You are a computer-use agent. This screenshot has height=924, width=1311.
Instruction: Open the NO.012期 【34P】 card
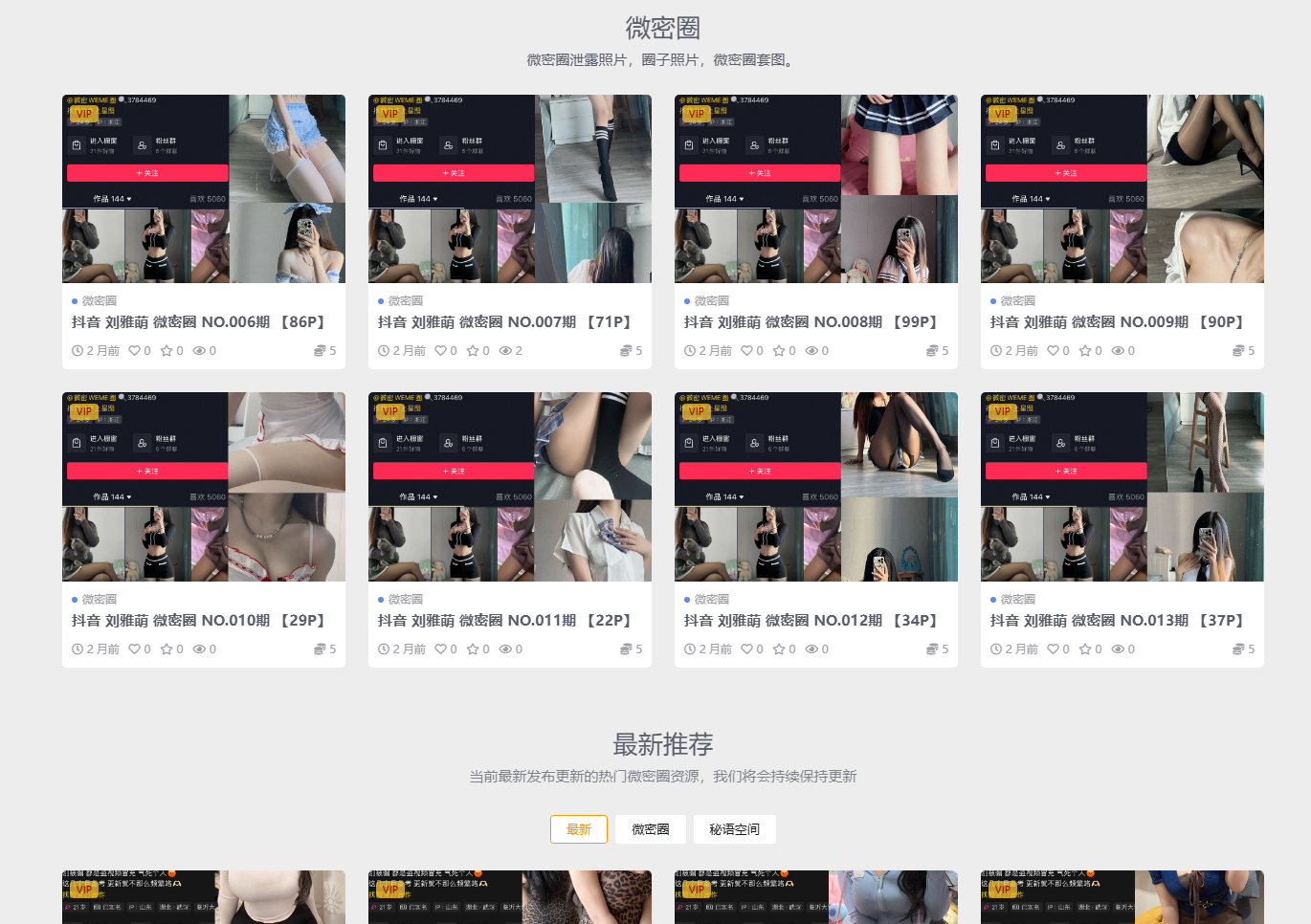[x=811, y=621]
